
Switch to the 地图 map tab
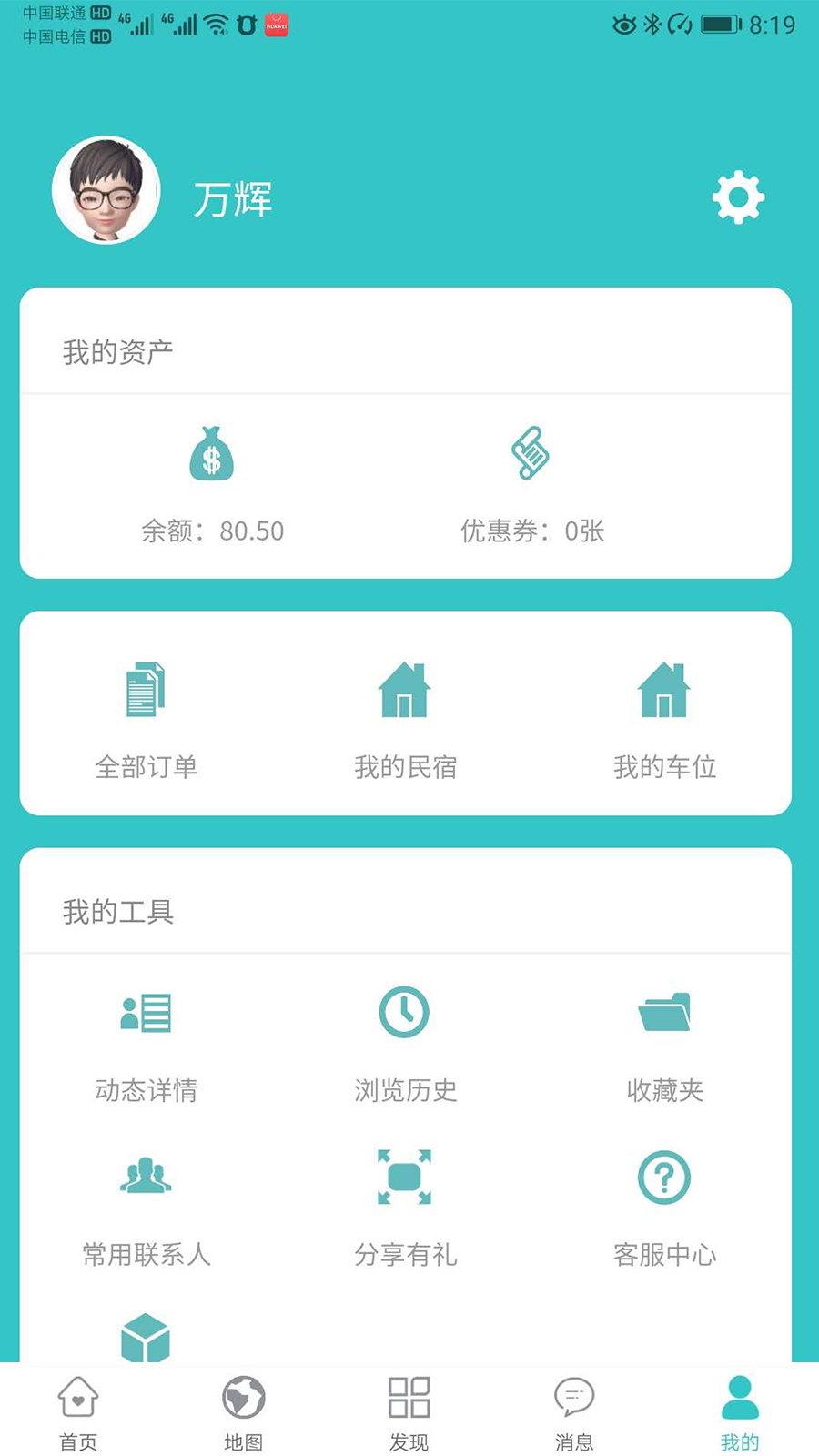[242, 1409]
